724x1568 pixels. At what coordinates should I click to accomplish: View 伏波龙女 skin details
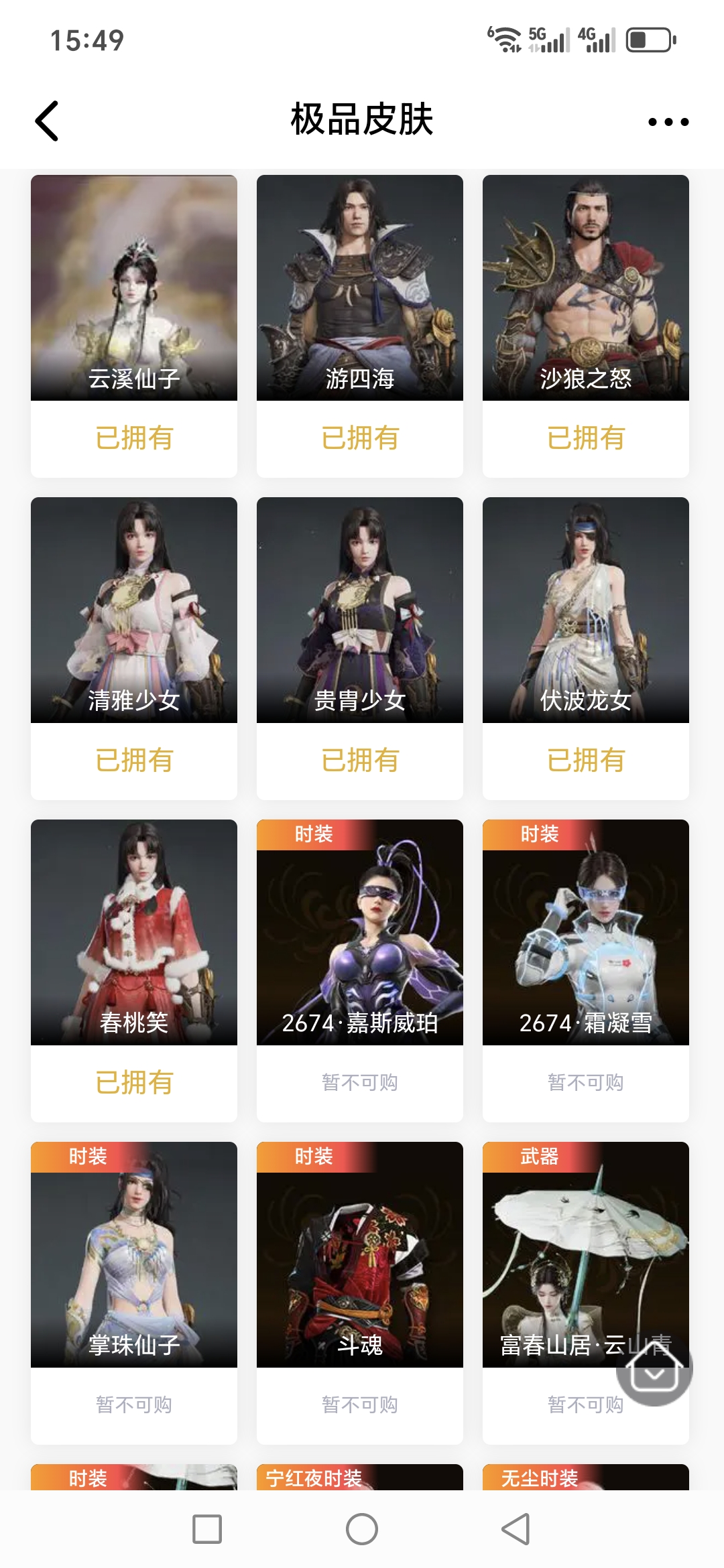586,610
